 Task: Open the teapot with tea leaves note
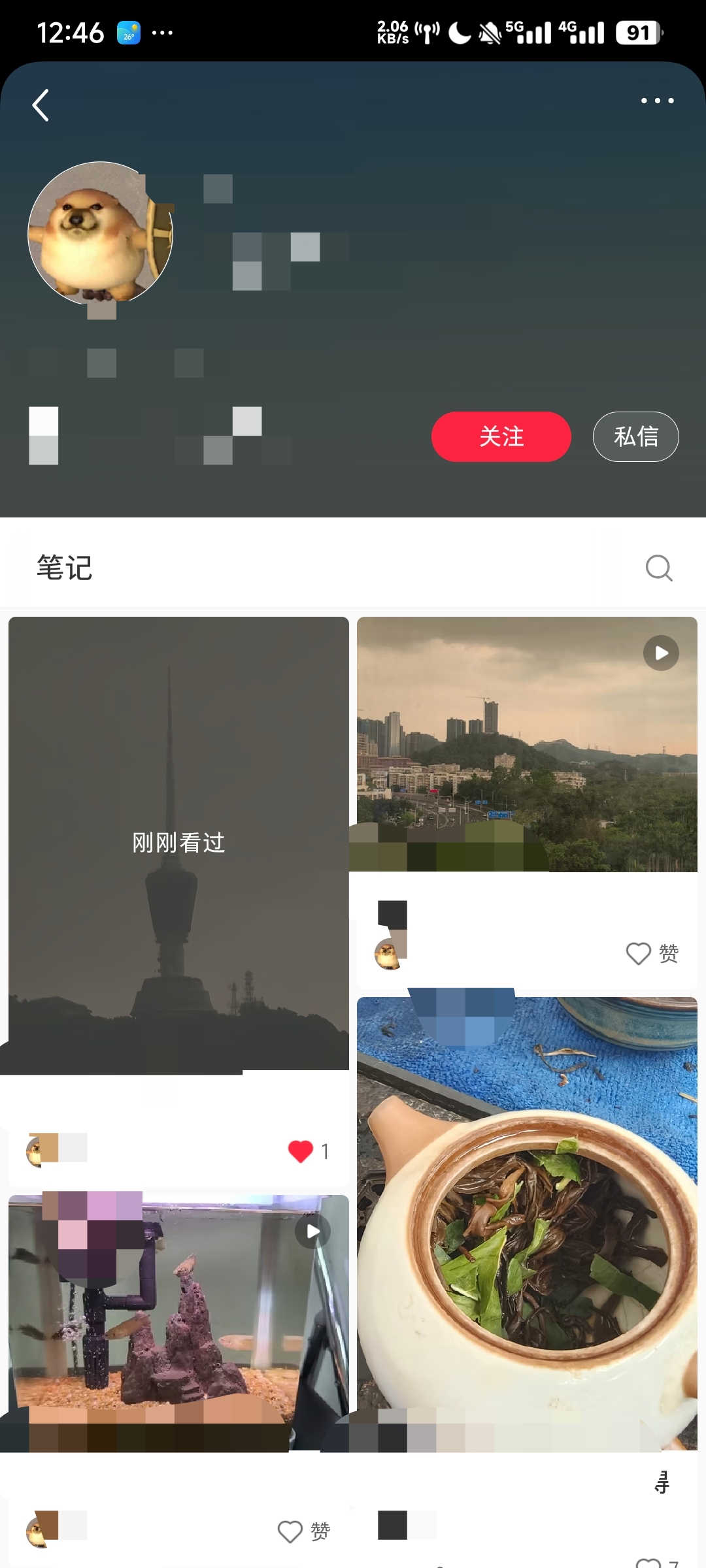(x=527, y=1224)
